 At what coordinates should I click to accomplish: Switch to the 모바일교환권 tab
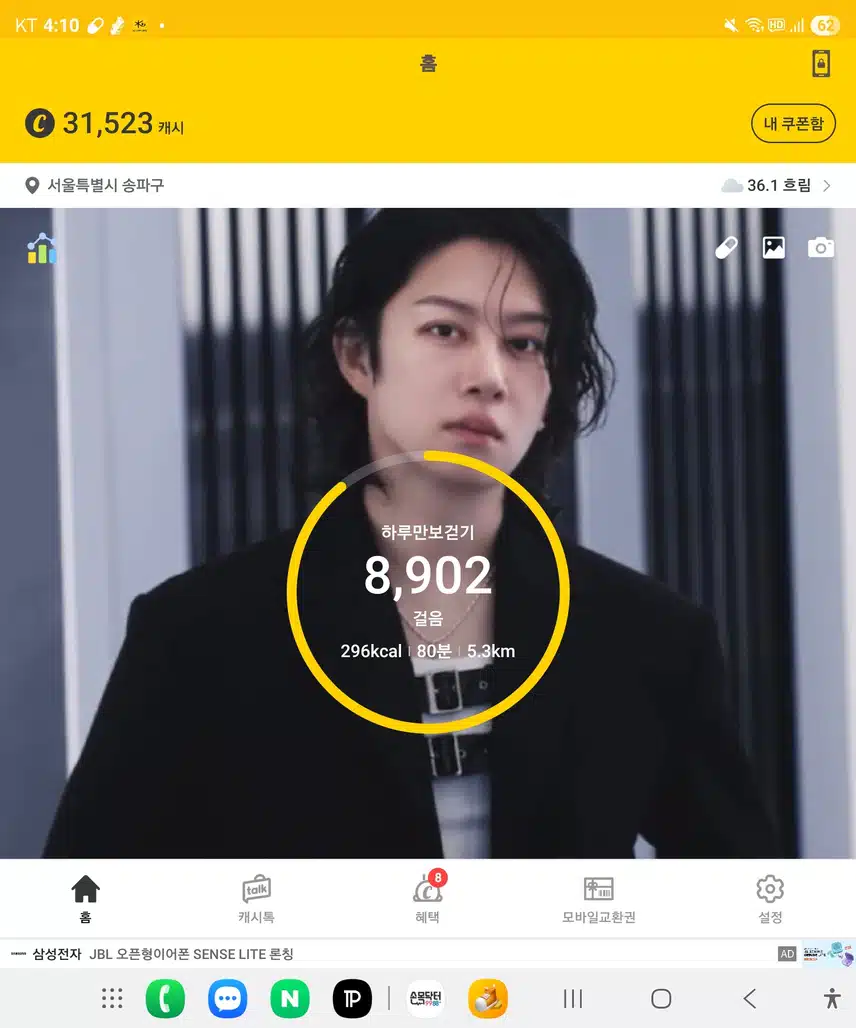598,899
